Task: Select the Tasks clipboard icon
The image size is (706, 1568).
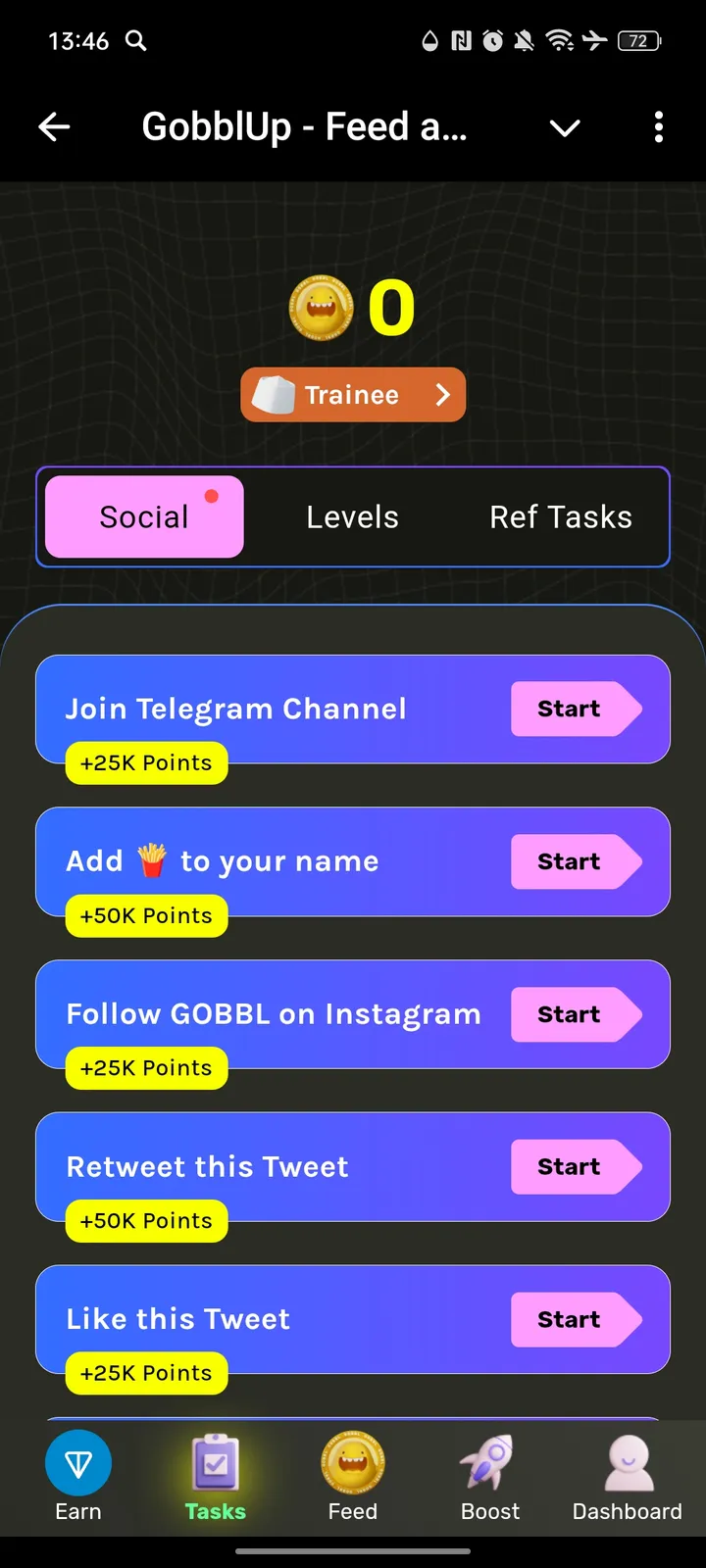Action: click(x=215, y=1462)
